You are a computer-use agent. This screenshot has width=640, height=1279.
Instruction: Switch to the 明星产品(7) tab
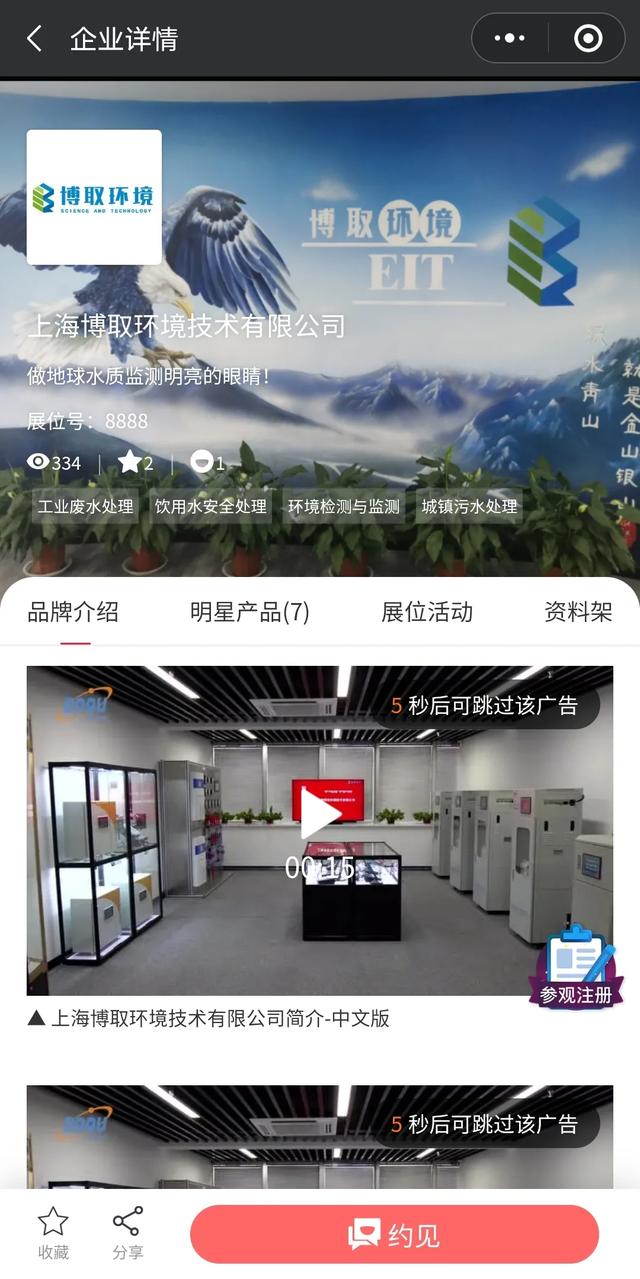click(x=250, y=612)
